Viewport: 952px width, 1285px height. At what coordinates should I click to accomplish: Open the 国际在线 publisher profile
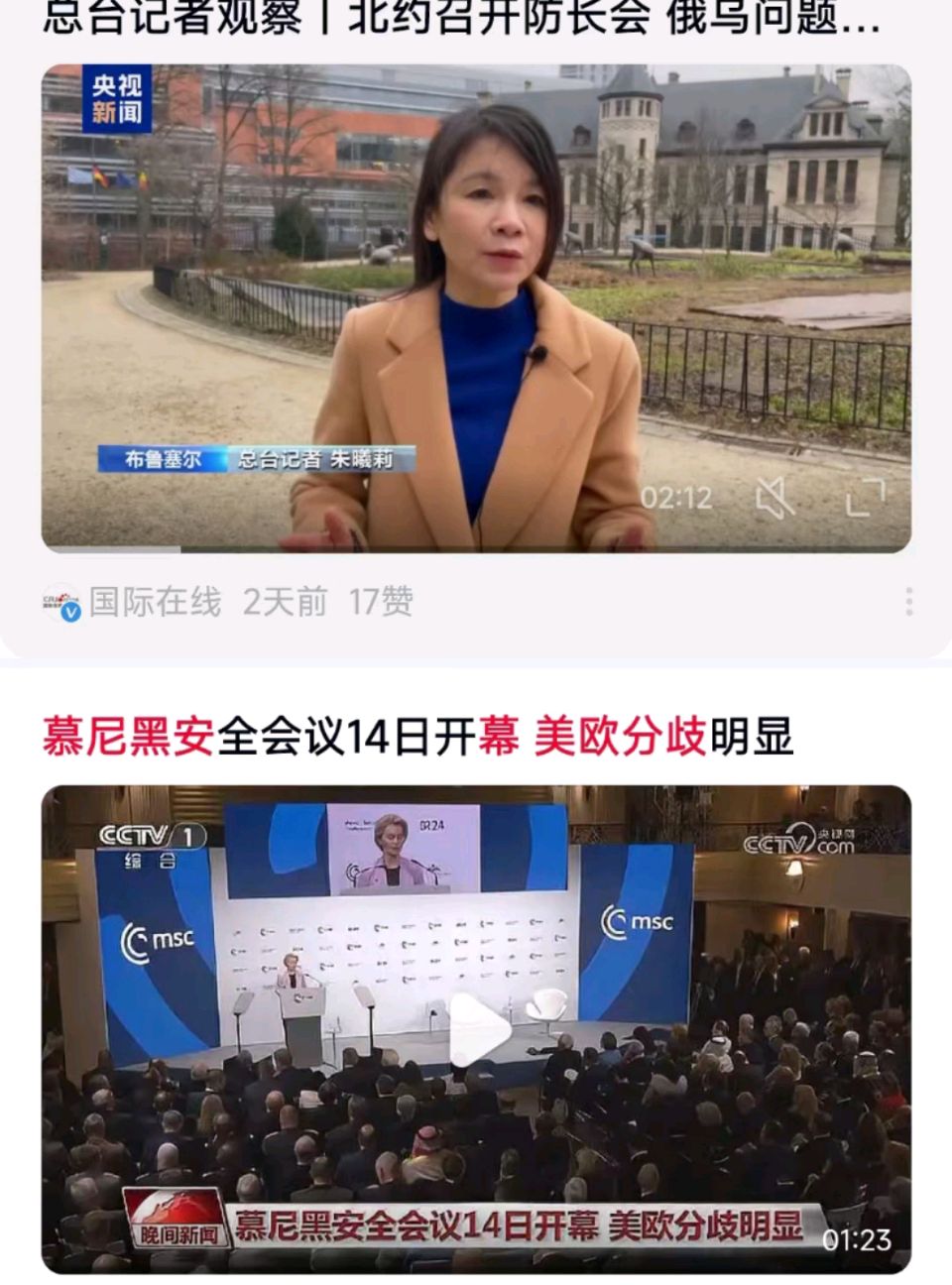pos(154,602)
